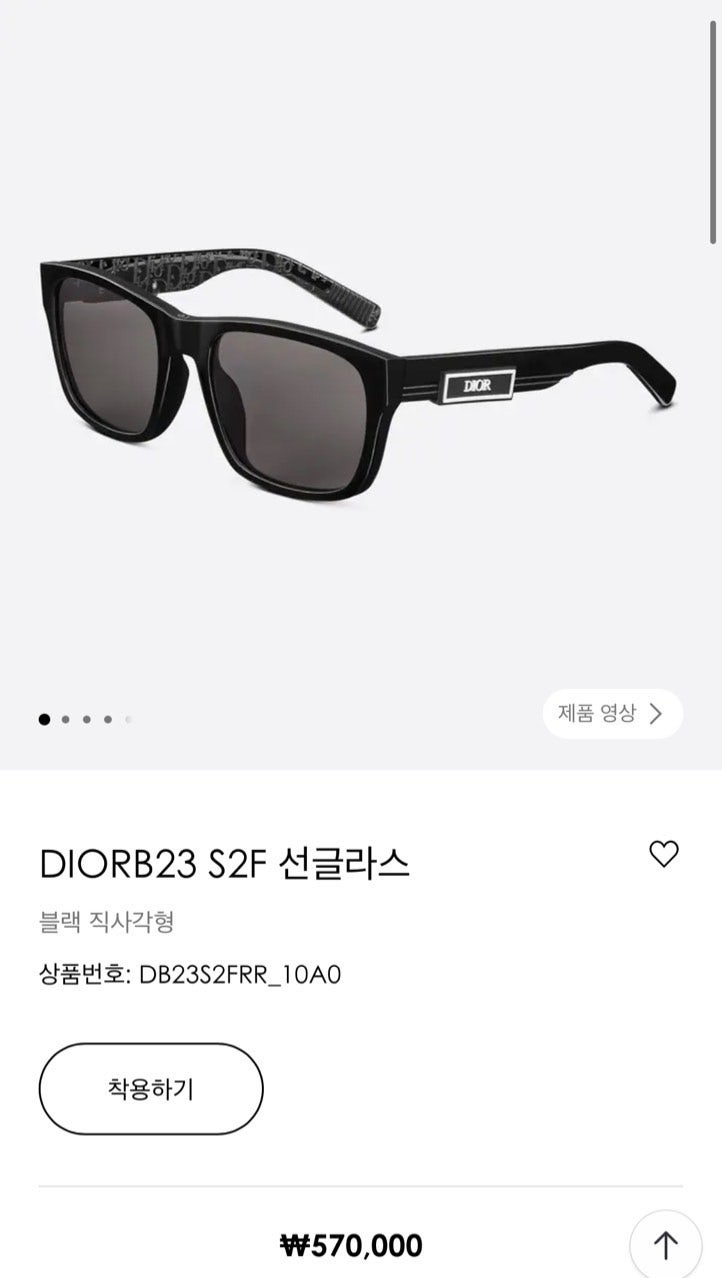The width and height of the screenshot is (722, 1278).
Task: Click the chevron arrow beside 제품 영상
Action: click(658, 714)
